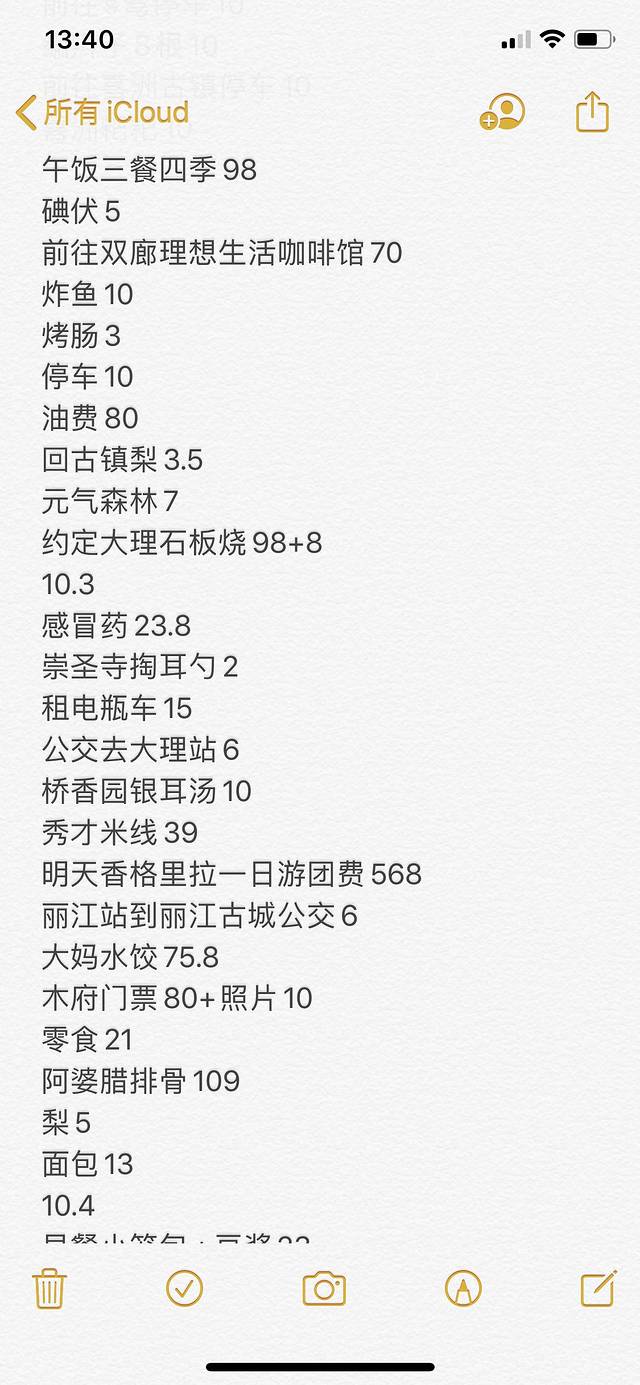Open the markup drawing tool
Image resolution: width=640 pixels, height=1385 pixels.
point(462,1288)
